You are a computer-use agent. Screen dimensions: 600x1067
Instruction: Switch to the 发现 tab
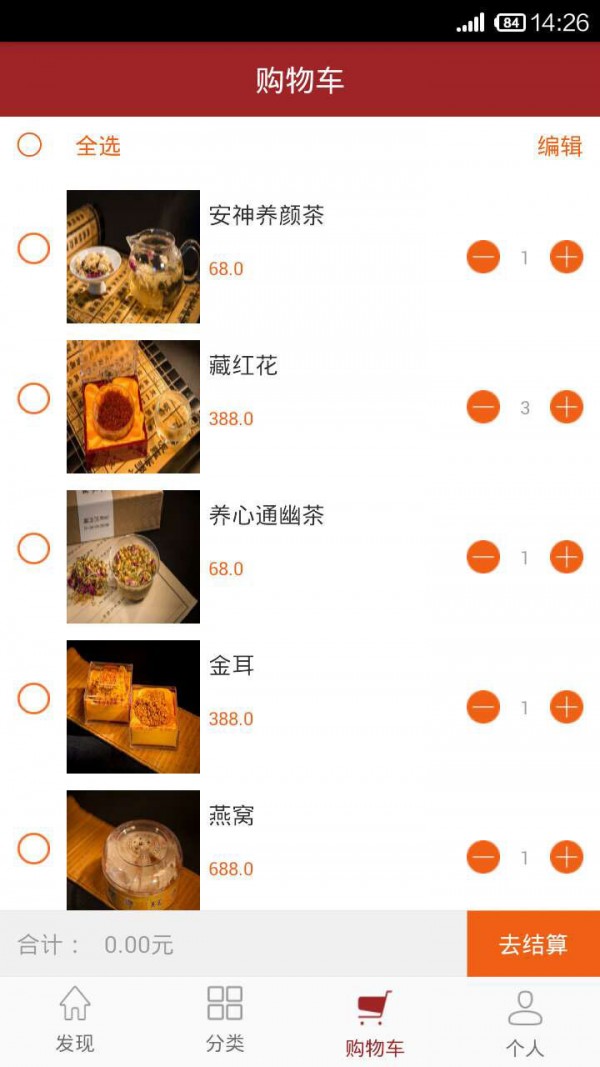click(x=75, y=1021)
